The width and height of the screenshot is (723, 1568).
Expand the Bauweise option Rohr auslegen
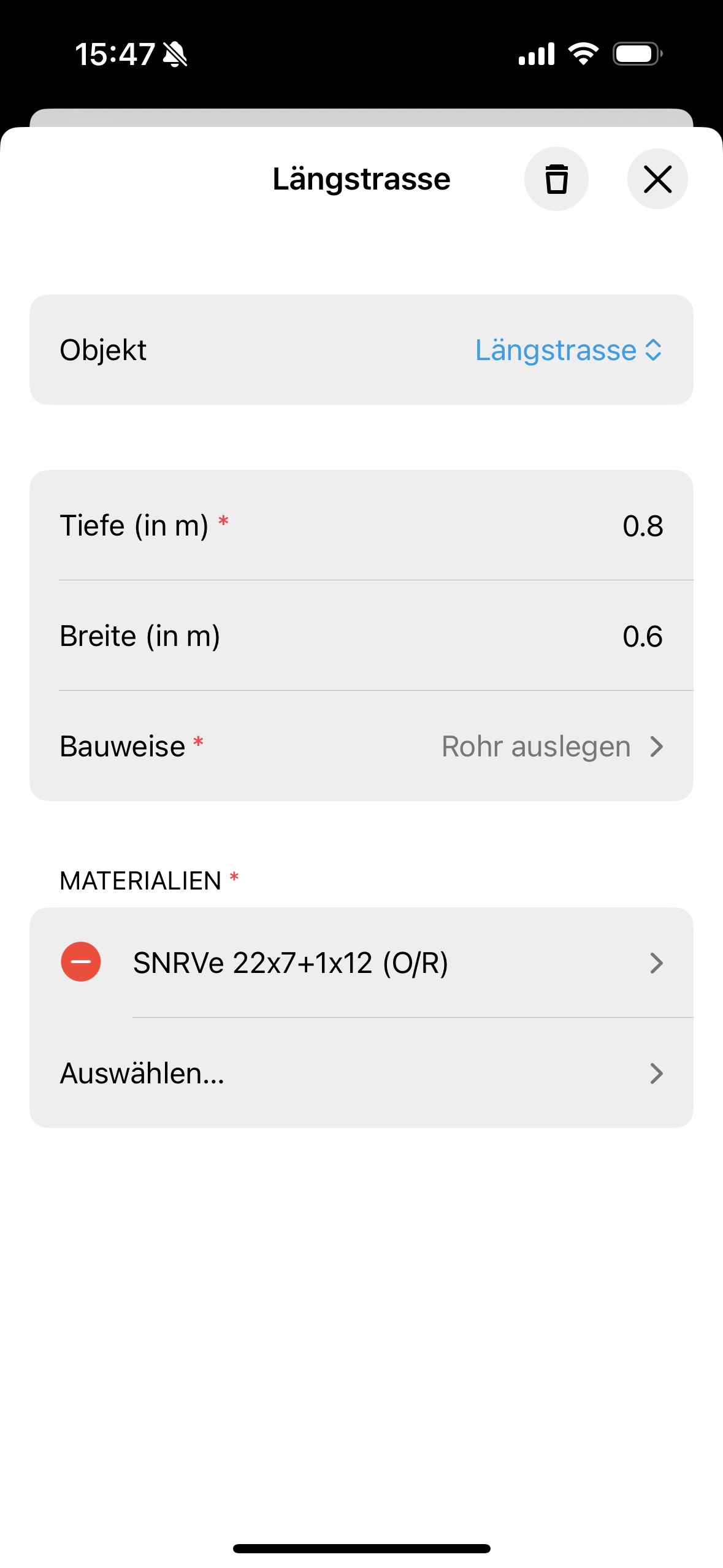pyautogui.click(x=657, y=747)
